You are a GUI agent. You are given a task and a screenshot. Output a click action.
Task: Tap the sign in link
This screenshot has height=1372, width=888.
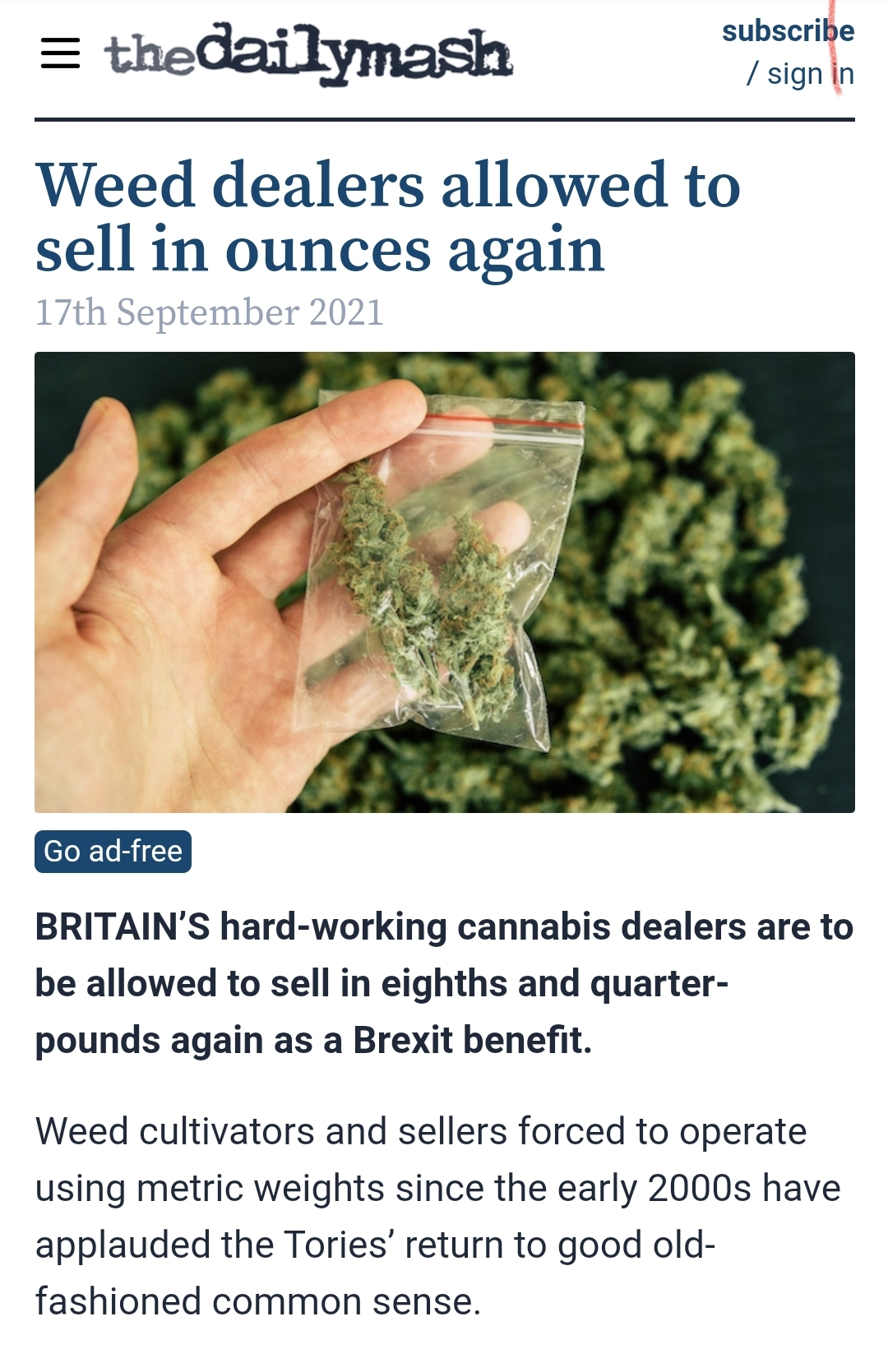[810, 74]
